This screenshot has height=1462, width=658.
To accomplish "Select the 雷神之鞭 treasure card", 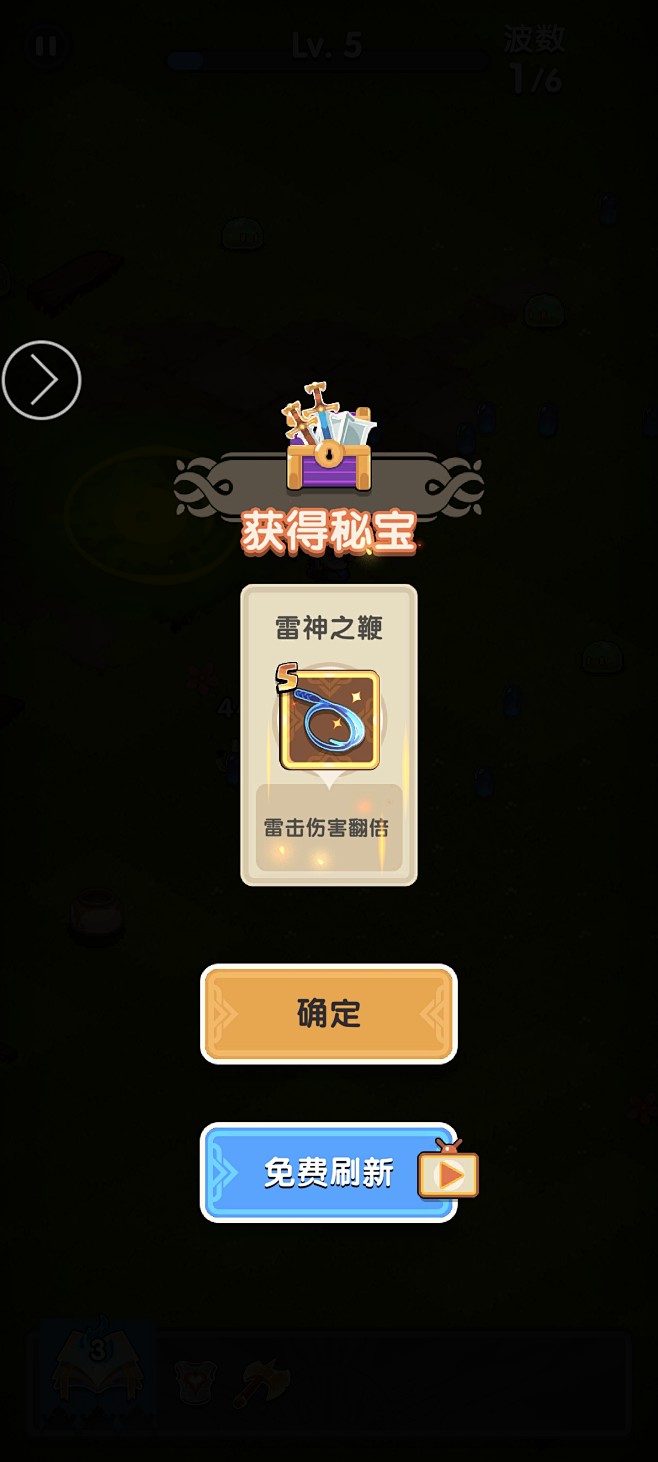I will (x=329, y=735).
